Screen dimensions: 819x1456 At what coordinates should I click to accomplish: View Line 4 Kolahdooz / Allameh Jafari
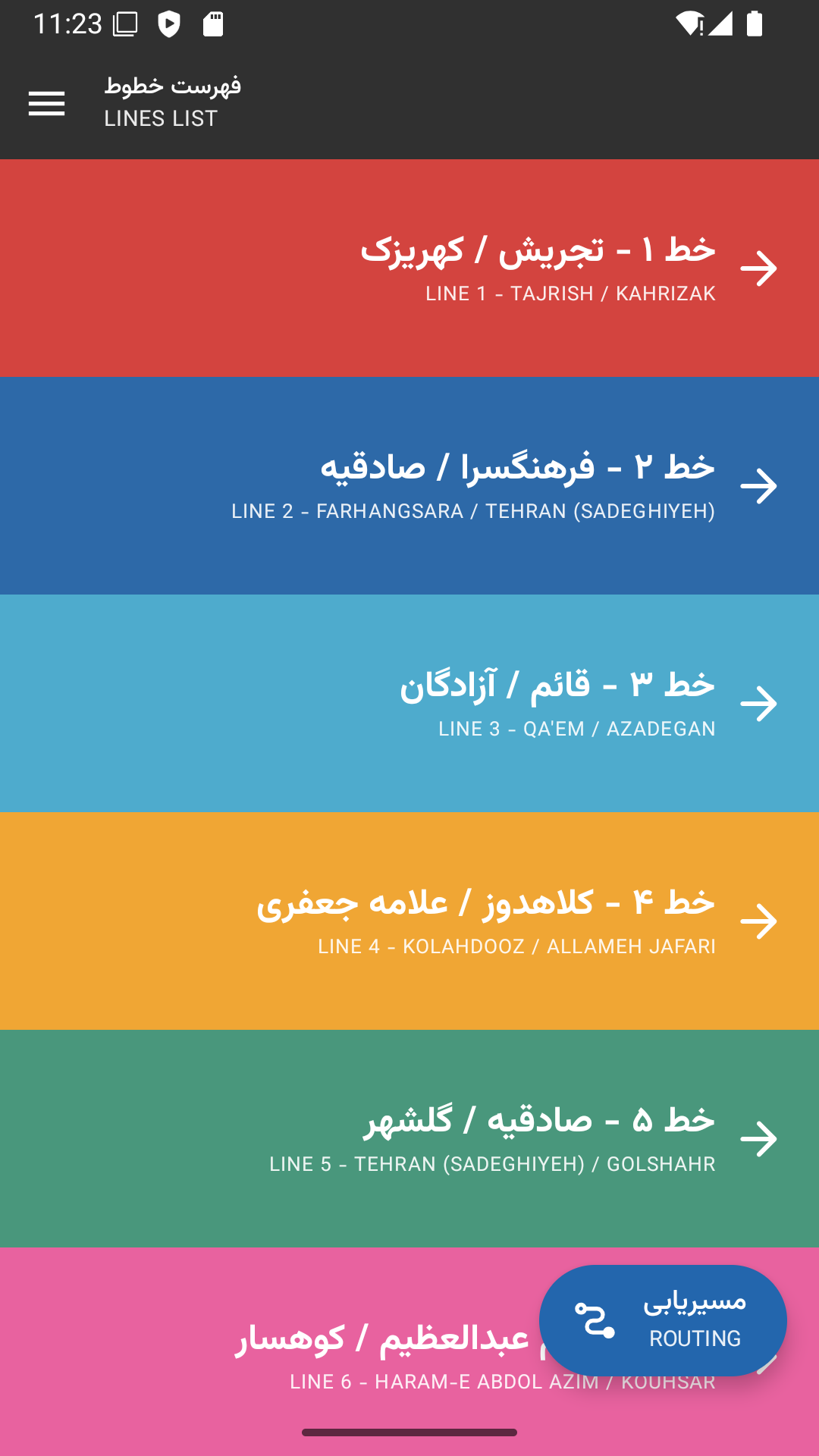coord(409,921)
